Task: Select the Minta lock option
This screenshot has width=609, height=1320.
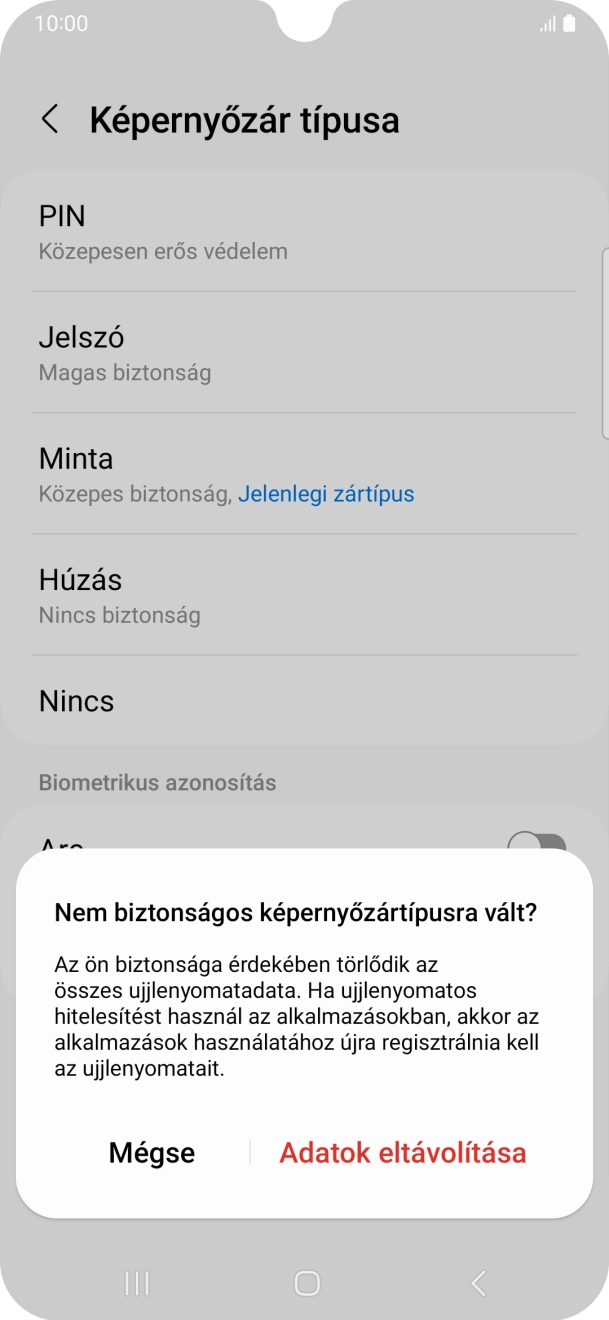Action: tap(304, 474)
